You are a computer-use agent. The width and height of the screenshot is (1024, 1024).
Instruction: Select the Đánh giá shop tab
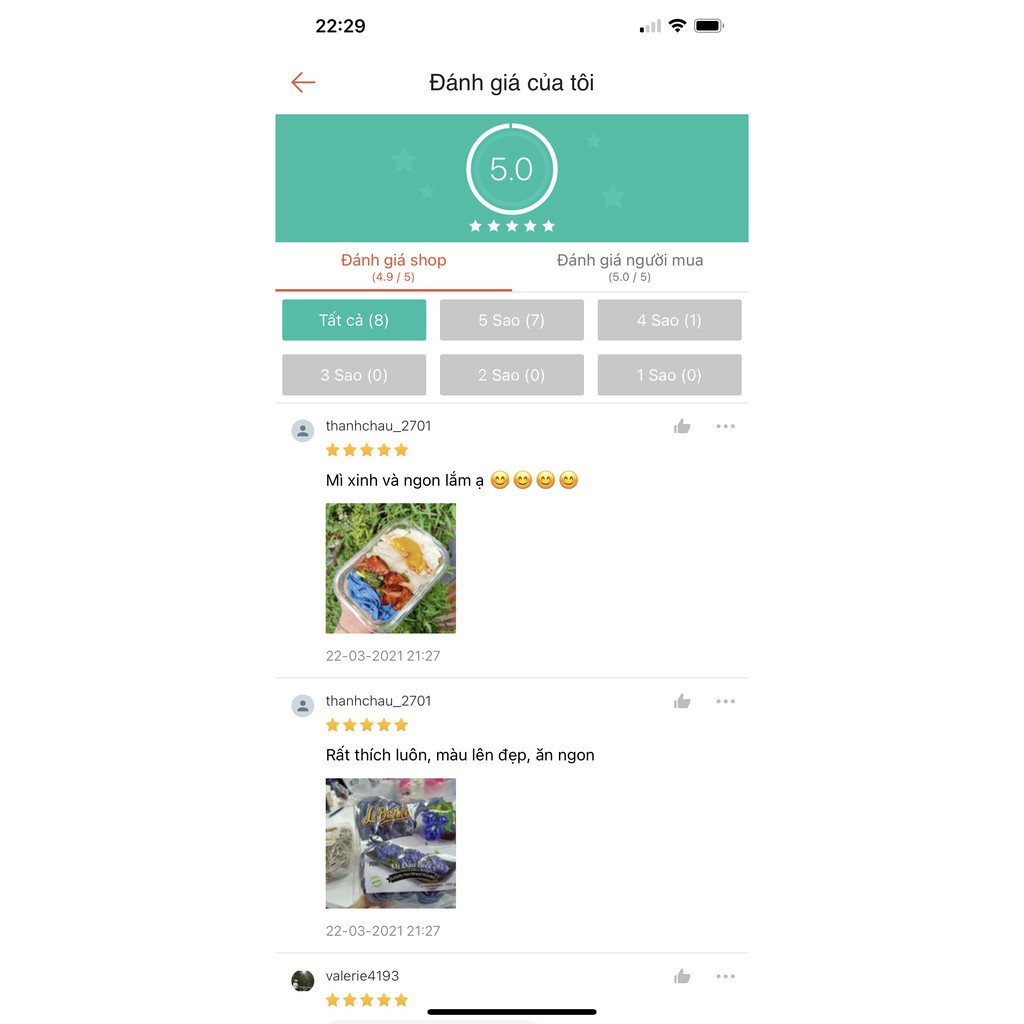pos(393,267)
